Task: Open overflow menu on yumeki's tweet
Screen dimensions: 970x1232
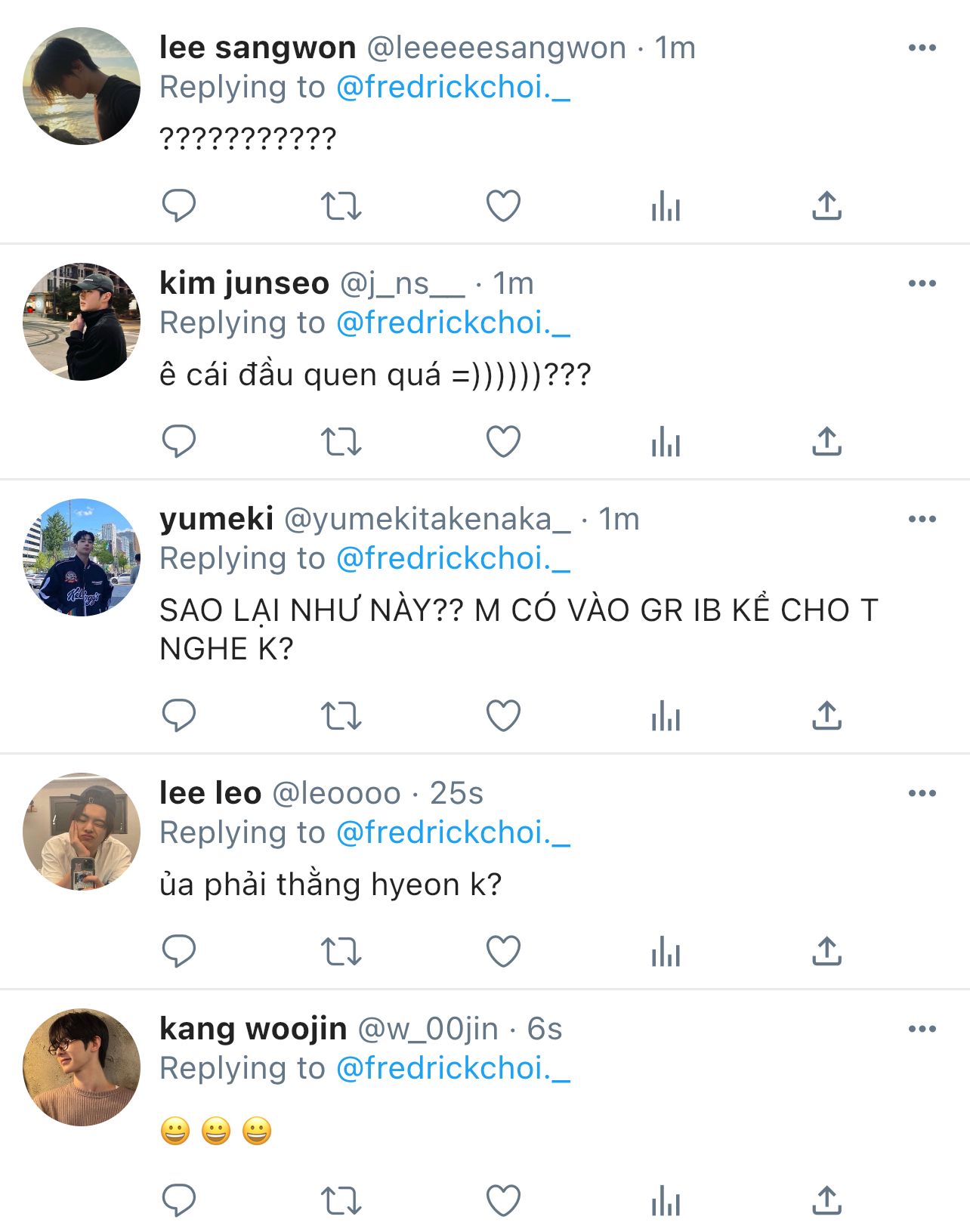Action: (x=922, y=520)
